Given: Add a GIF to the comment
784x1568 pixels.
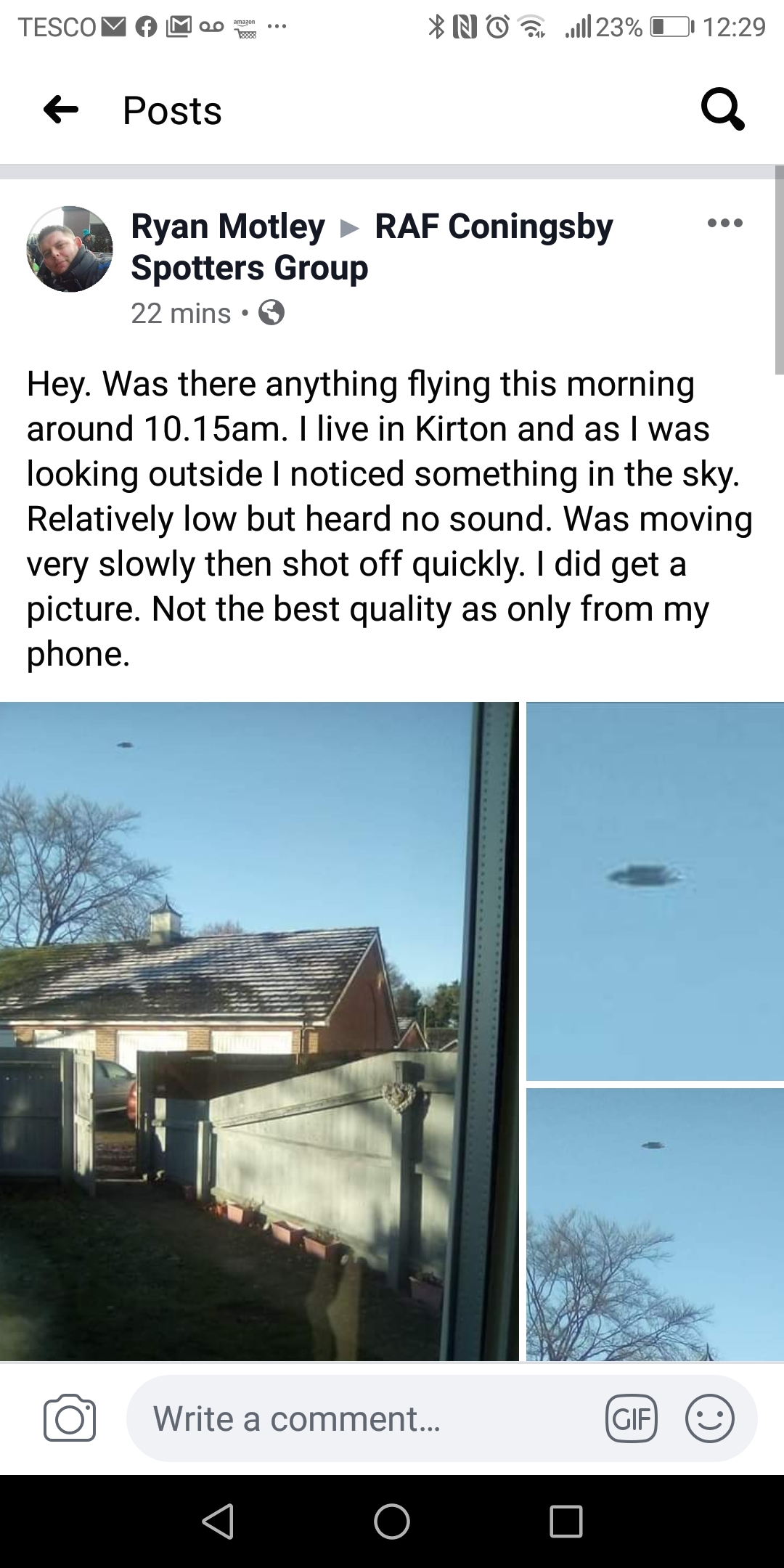Looking at the screenshot, I should pyautogui.click(x=631, y=1418).
